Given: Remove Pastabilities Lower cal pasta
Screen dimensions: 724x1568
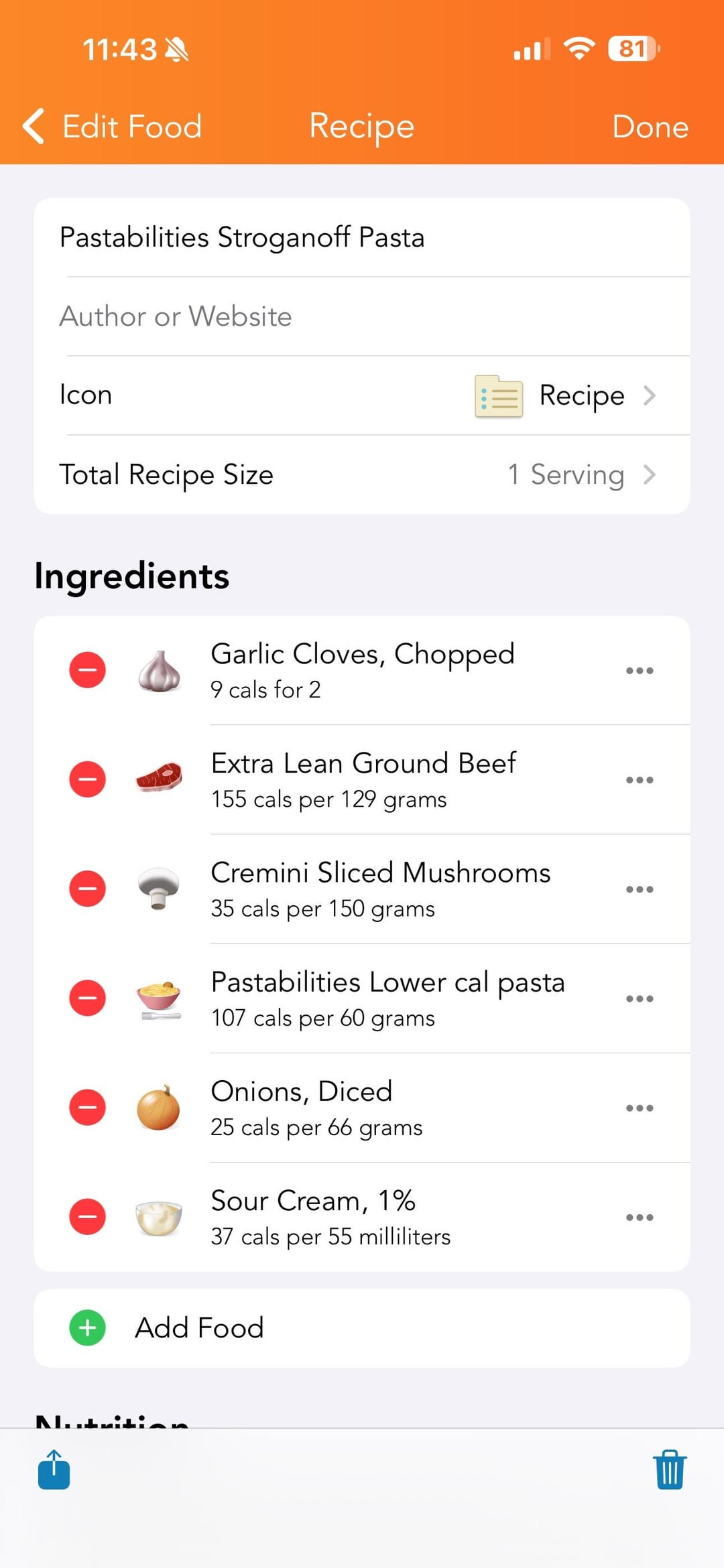Looking at the screenshot, I should coord(87,998).
